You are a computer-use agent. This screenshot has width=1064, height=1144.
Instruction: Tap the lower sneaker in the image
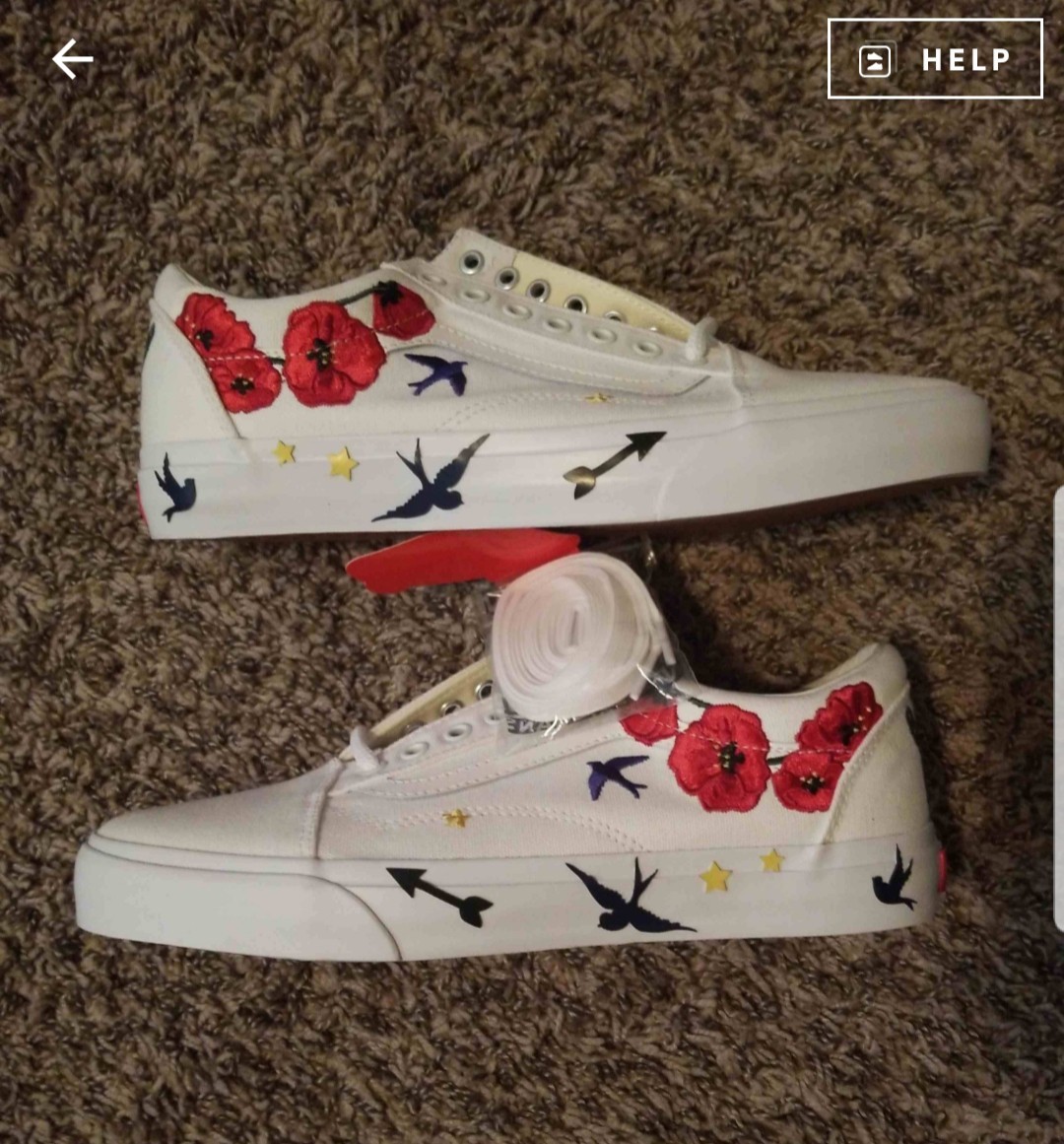coord(493,838)
